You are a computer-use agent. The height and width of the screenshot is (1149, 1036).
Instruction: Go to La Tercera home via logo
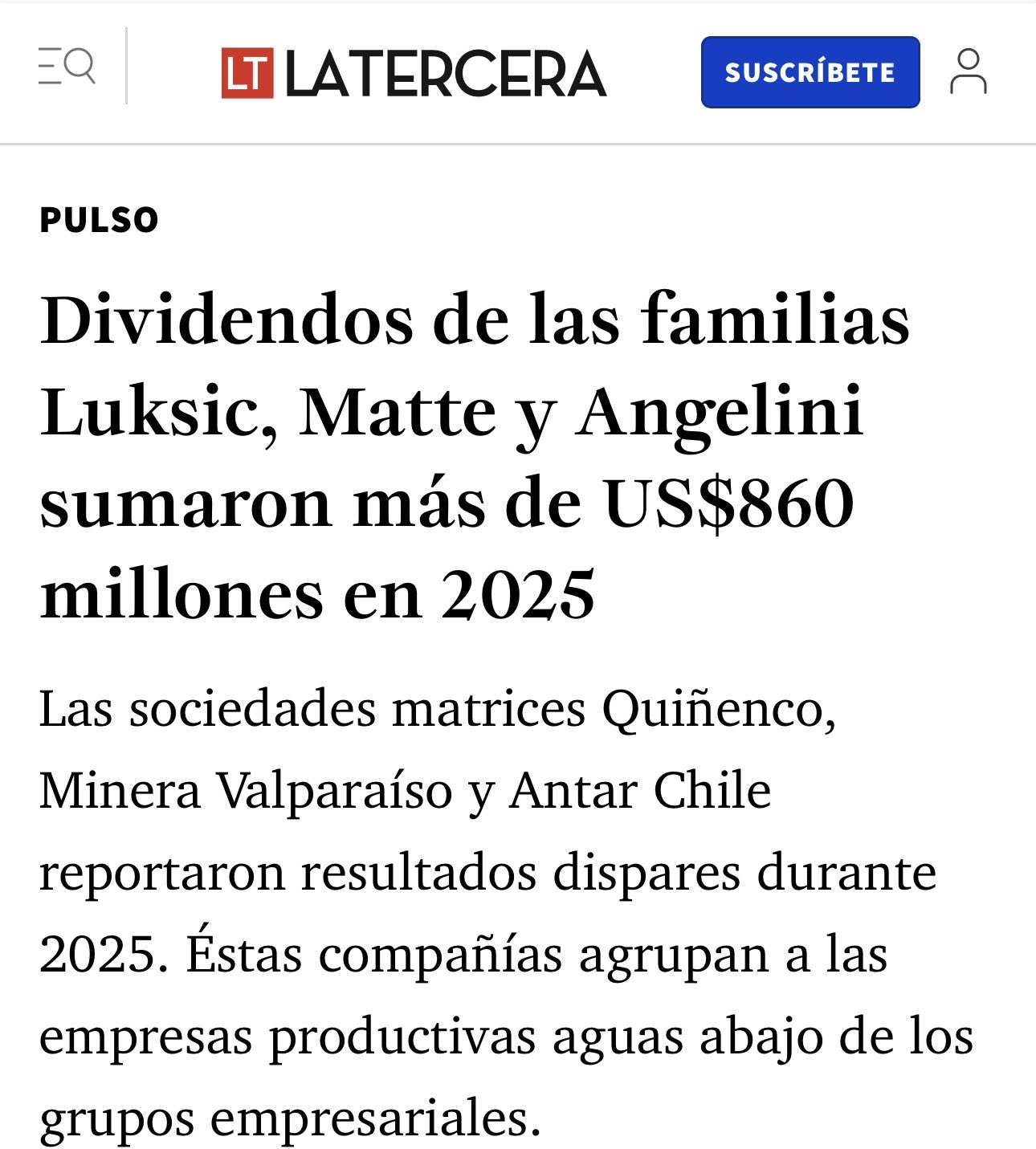(413, 73)
